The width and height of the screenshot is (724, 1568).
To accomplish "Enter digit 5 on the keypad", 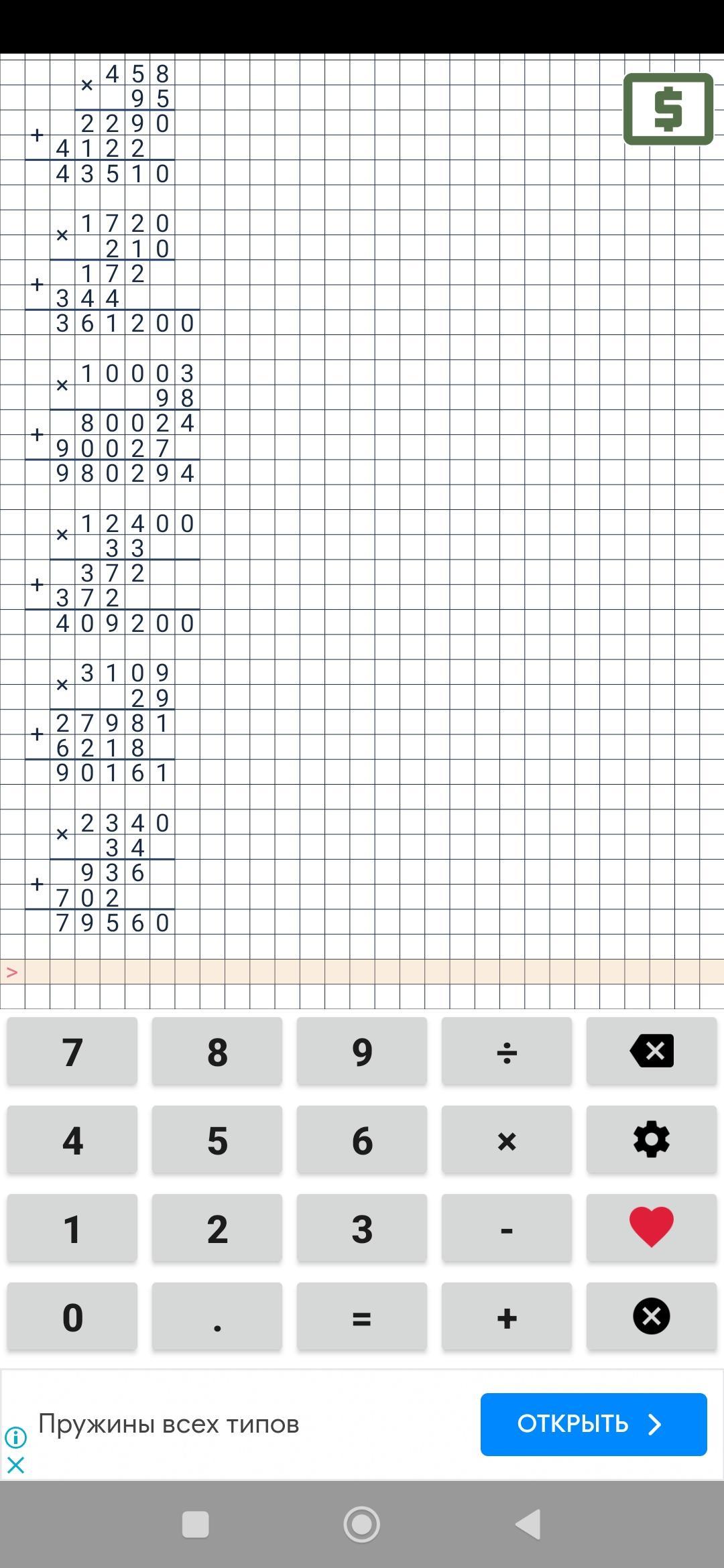I will [x=217, y=1140].
